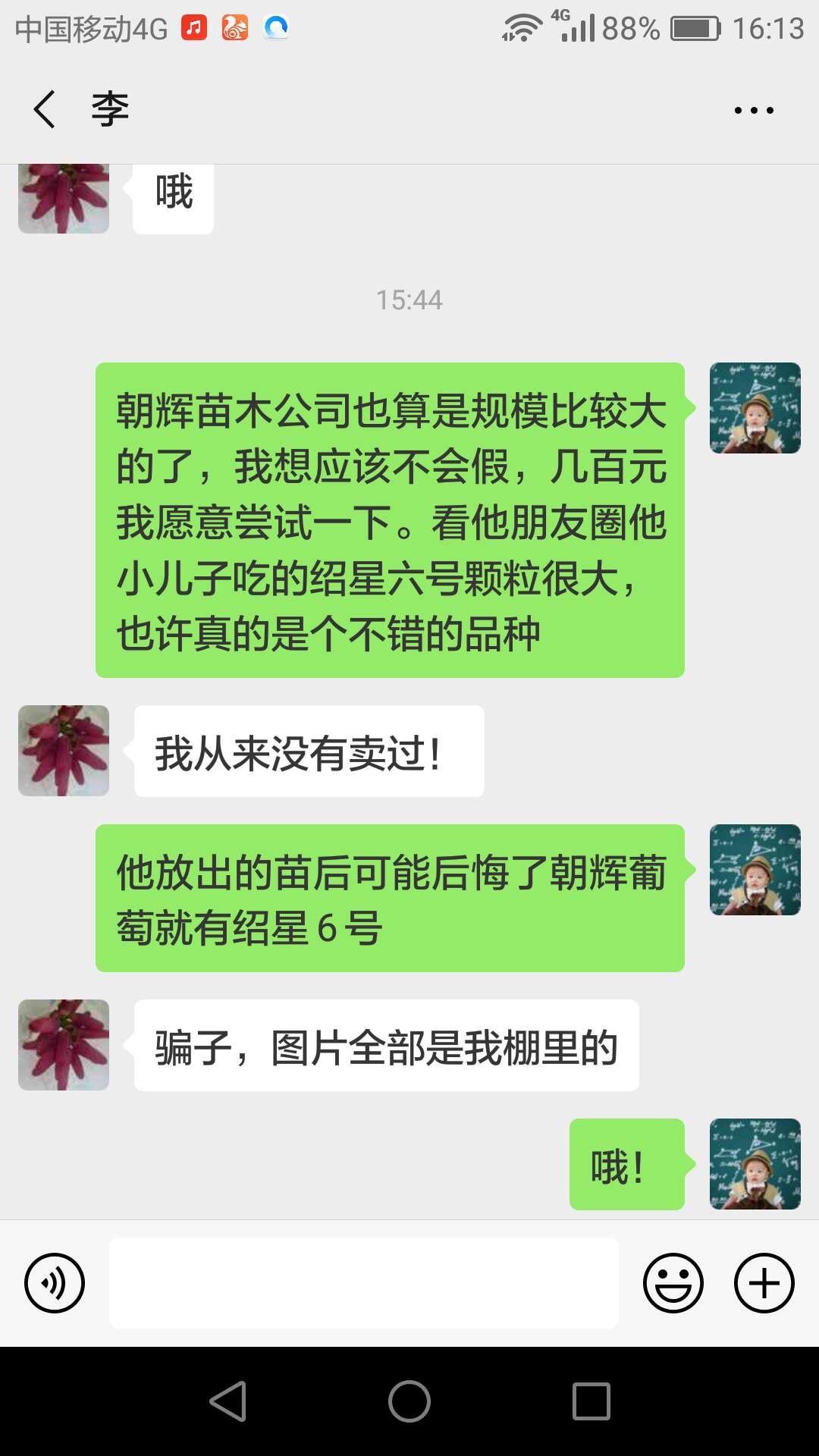819x1456 pixels.
Task: Open the plus attachment menu
Action: (x=764, y=1283)
